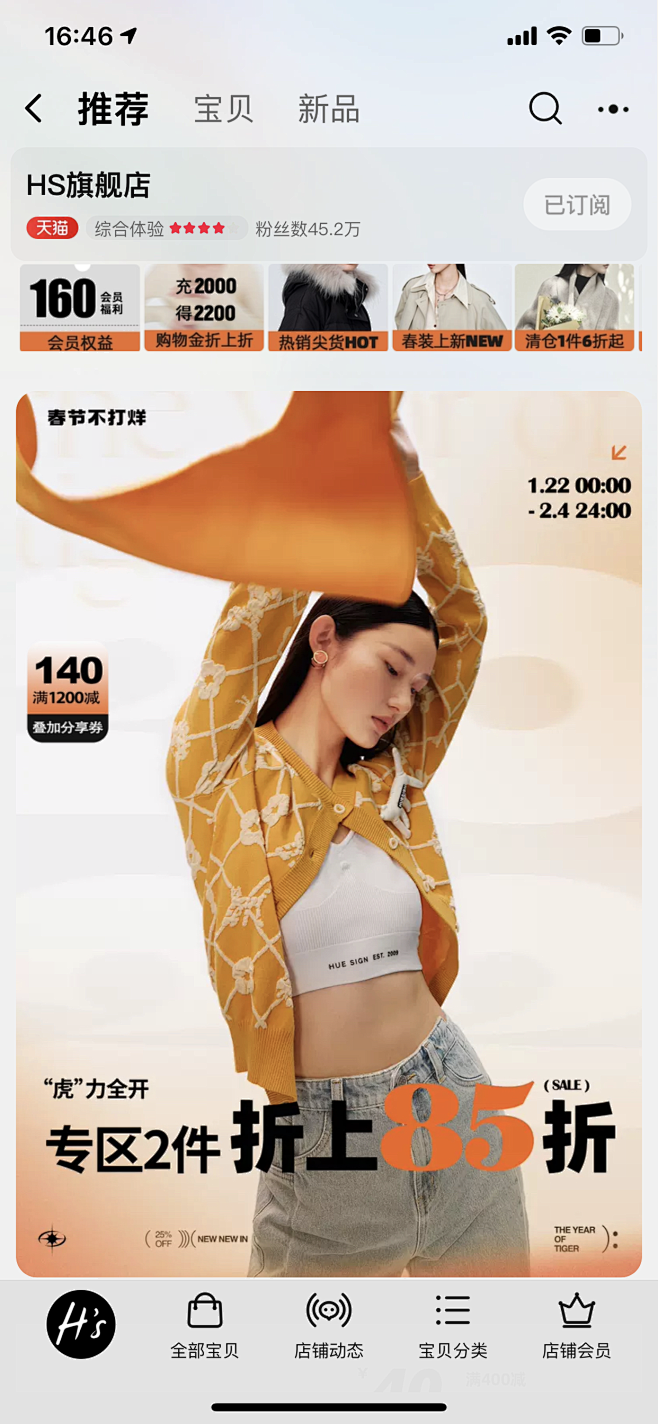
Task: Go back using the arrow icon
Action: point(34,109)
